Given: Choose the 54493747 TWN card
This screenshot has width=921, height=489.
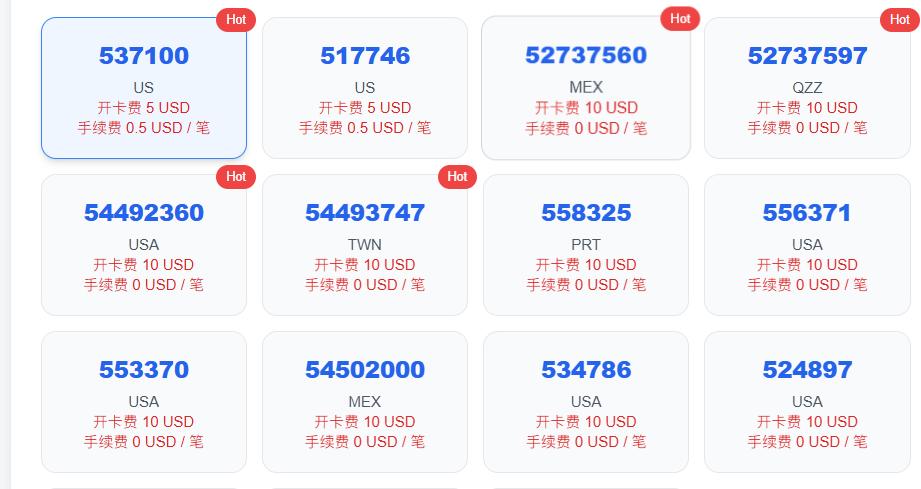Looking at the screenshot, I should (x=365, y=245).
